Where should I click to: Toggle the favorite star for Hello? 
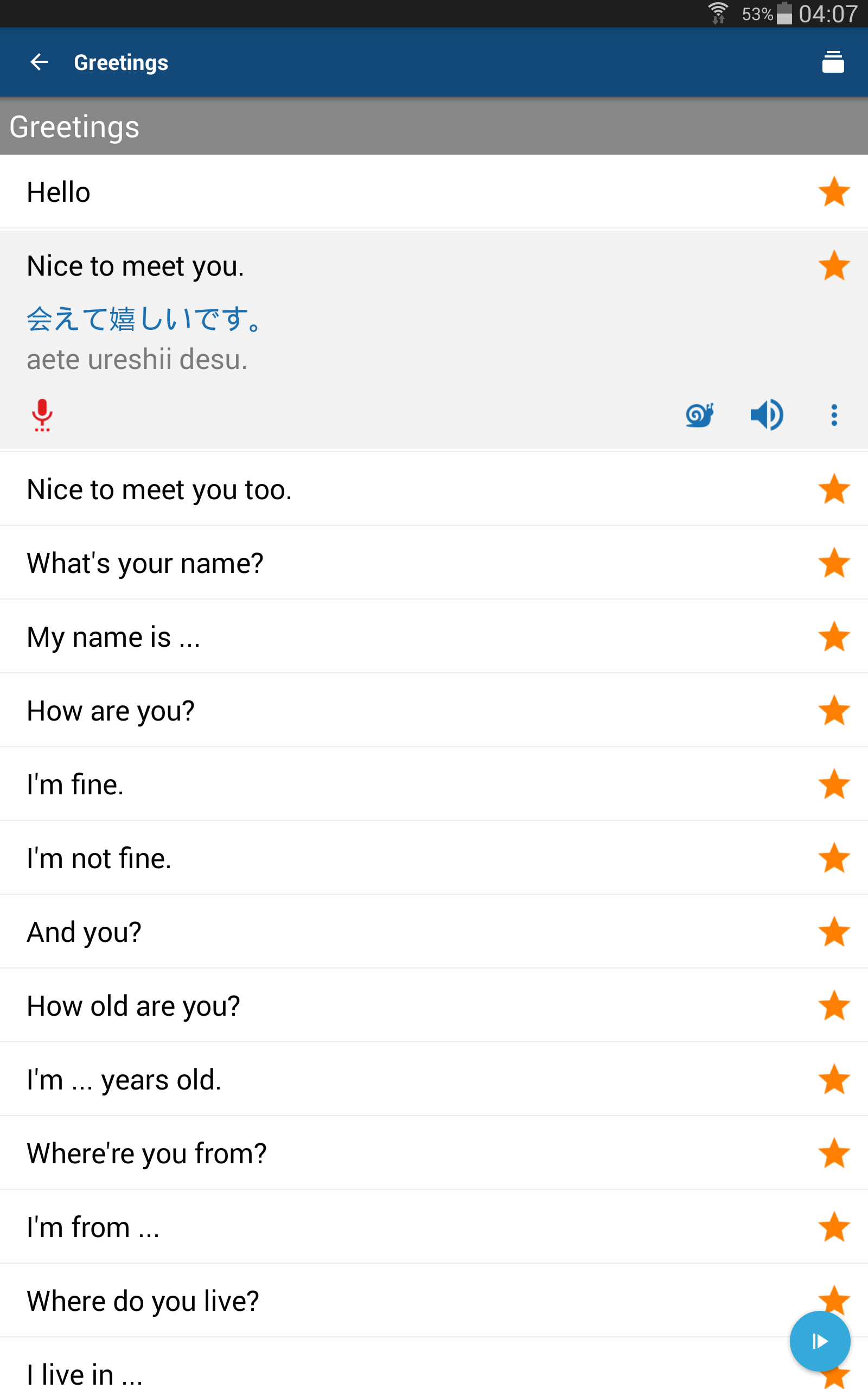point(834,192)
